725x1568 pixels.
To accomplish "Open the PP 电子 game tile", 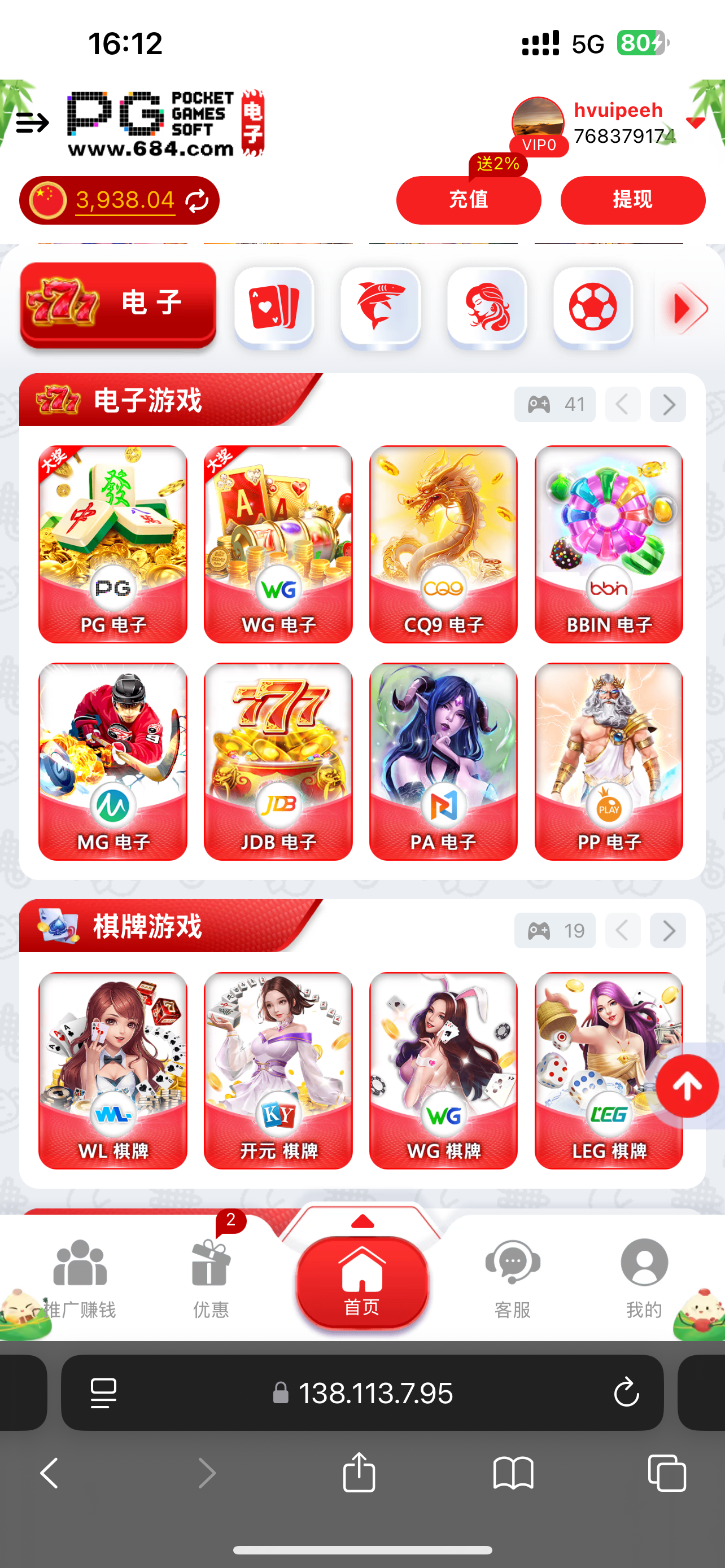I will 609,761.
